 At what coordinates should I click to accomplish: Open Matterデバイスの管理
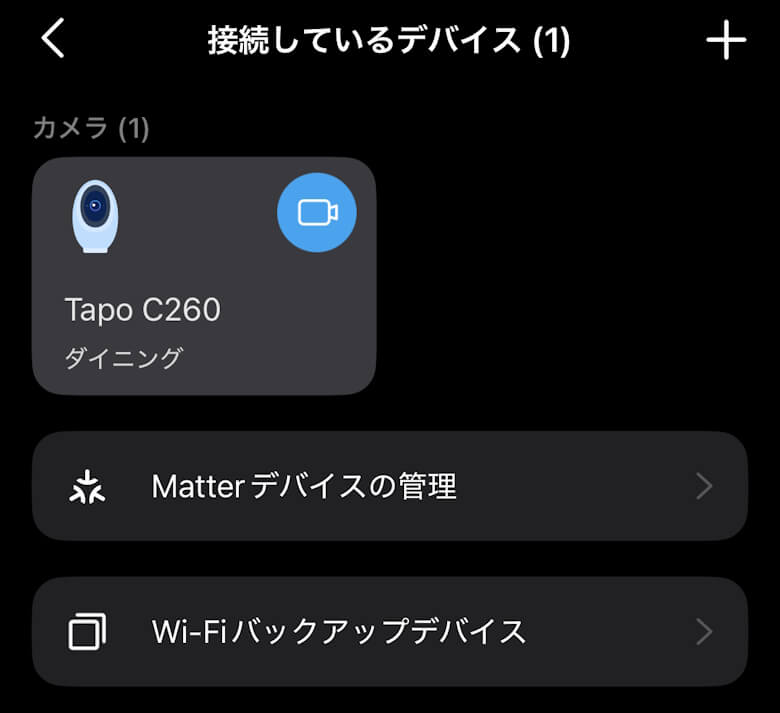[390, 486]
